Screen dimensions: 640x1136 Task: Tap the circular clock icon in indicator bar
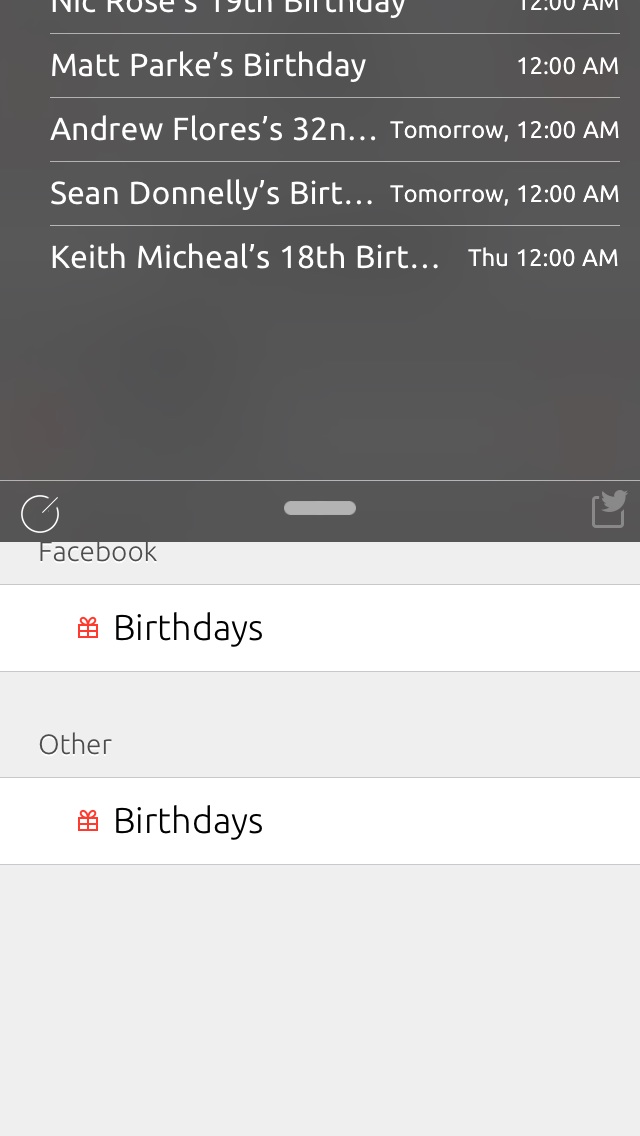40,514
